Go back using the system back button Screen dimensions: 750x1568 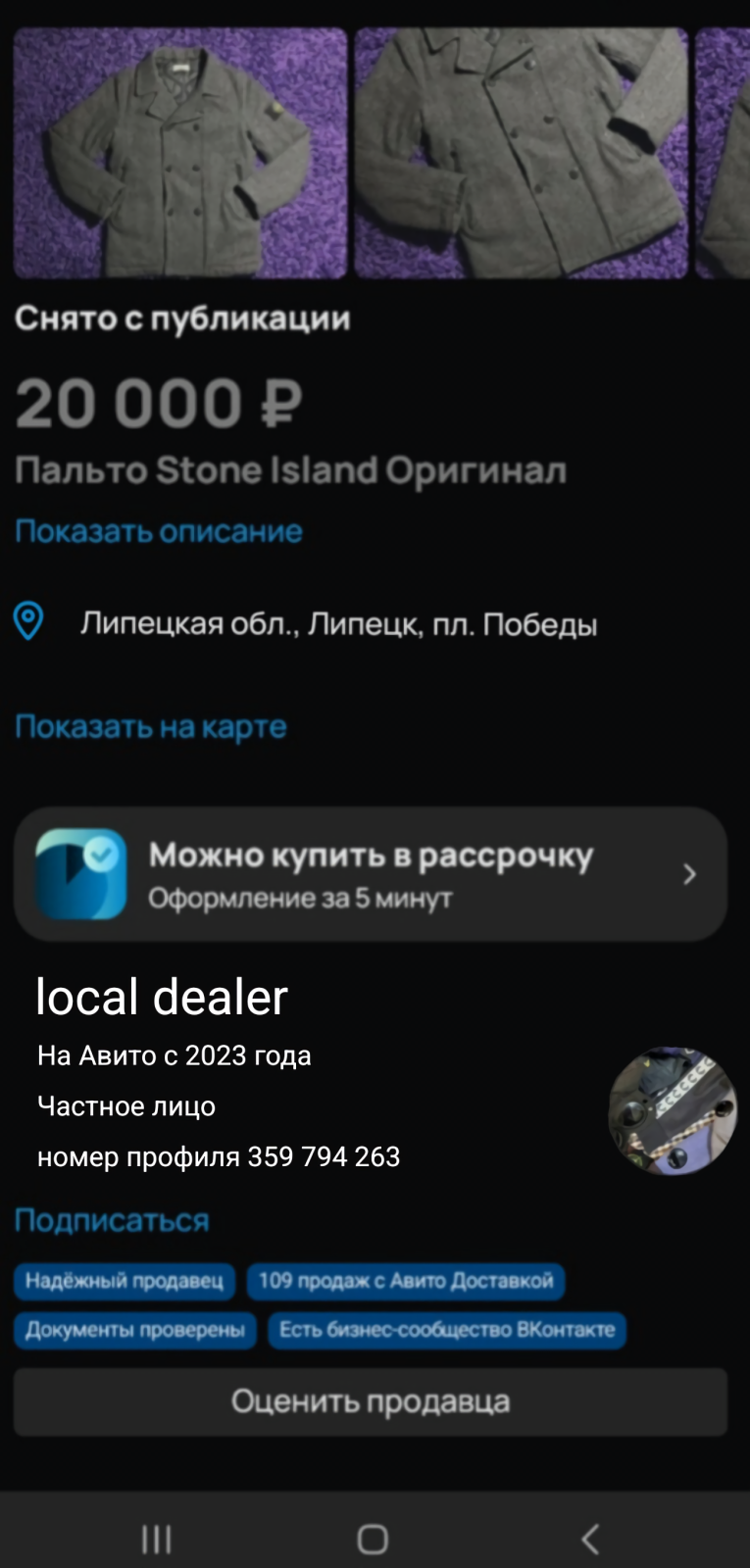tap(589, 1539)
